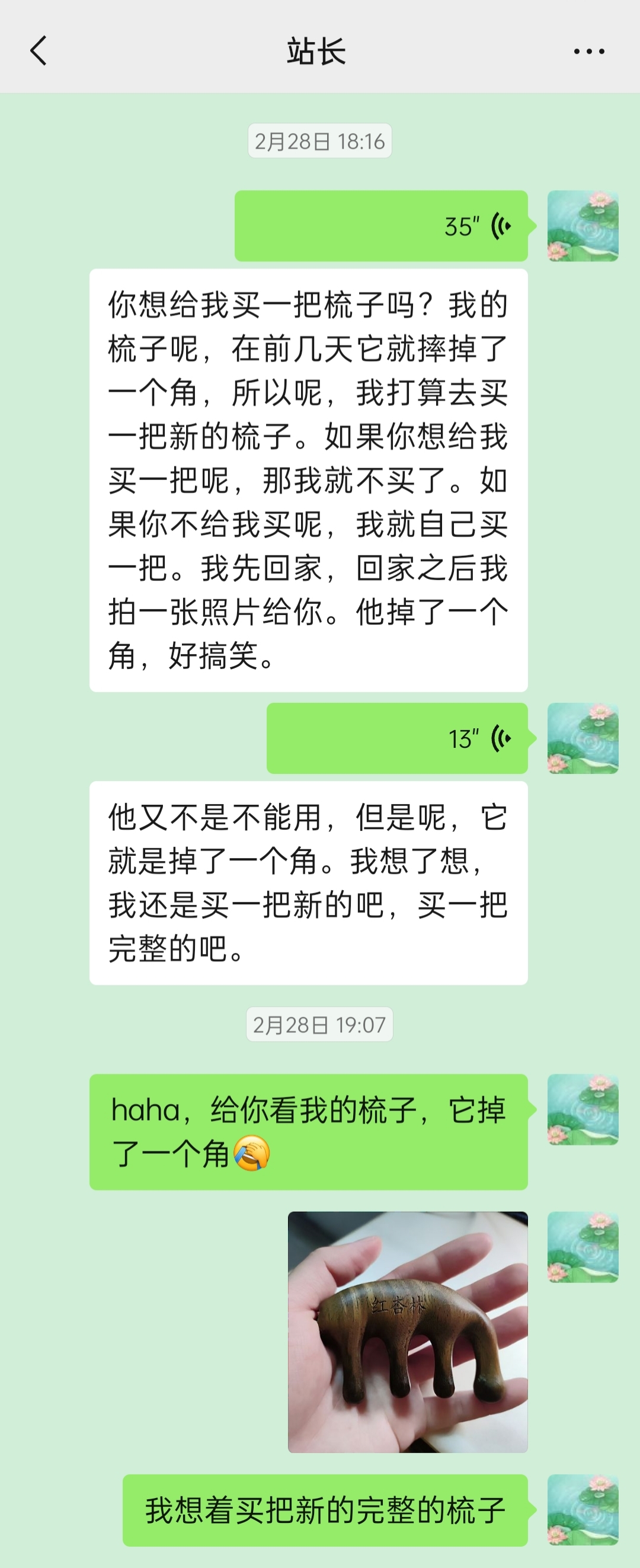Open the three-dot chat options menu

(589, 52)
